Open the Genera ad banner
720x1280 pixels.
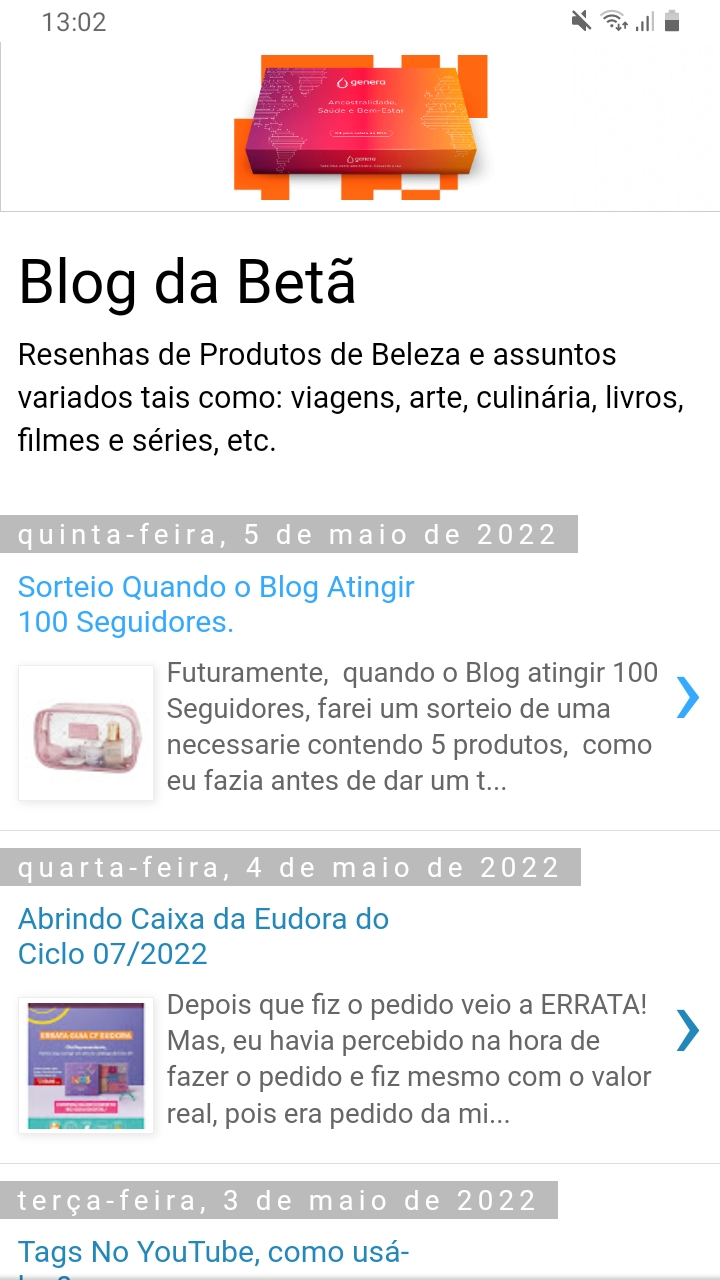click(362, 125)
